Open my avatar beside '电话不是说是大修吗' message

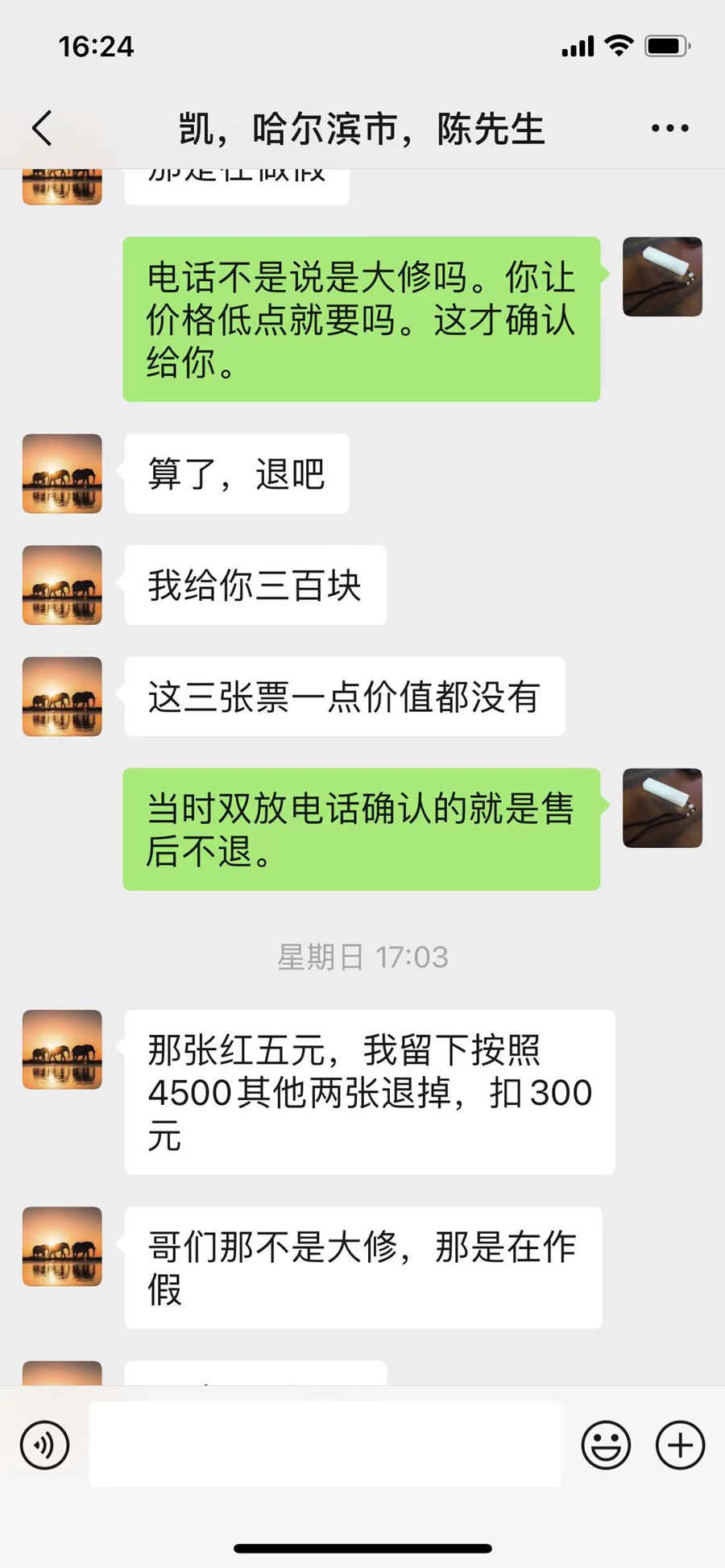pos(662,276)
